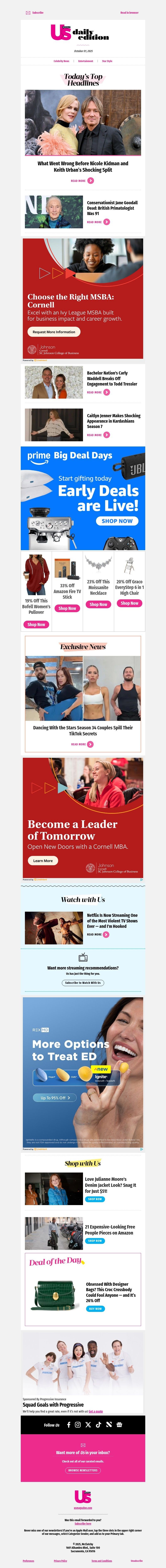Screen dimensions: 166x1568
Task: Tap Shop Now on Prime Big Deal Days banner
Action: click(117, 521)
